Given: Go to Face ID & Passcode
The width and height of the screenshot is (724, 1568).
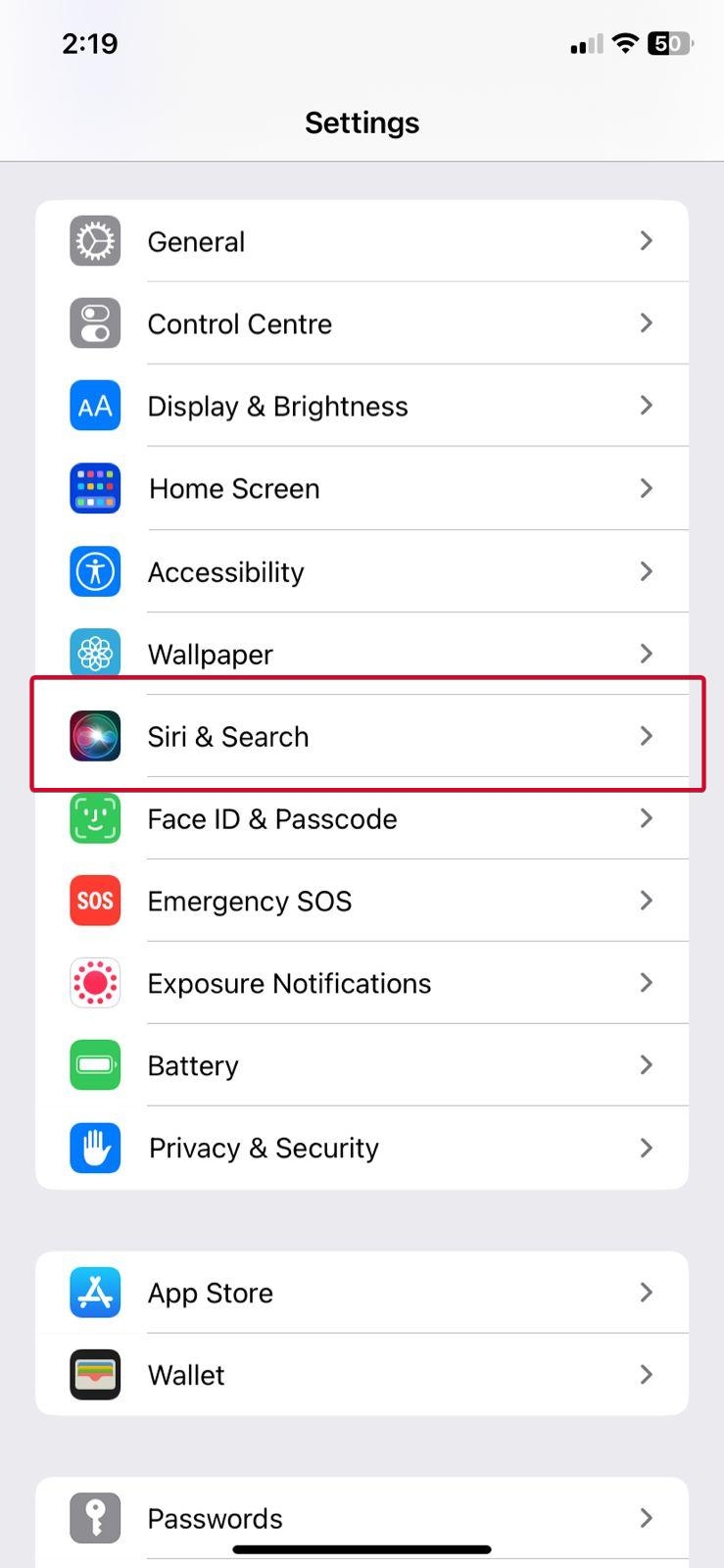Looking at the screenshot, I should coord(362,818).
